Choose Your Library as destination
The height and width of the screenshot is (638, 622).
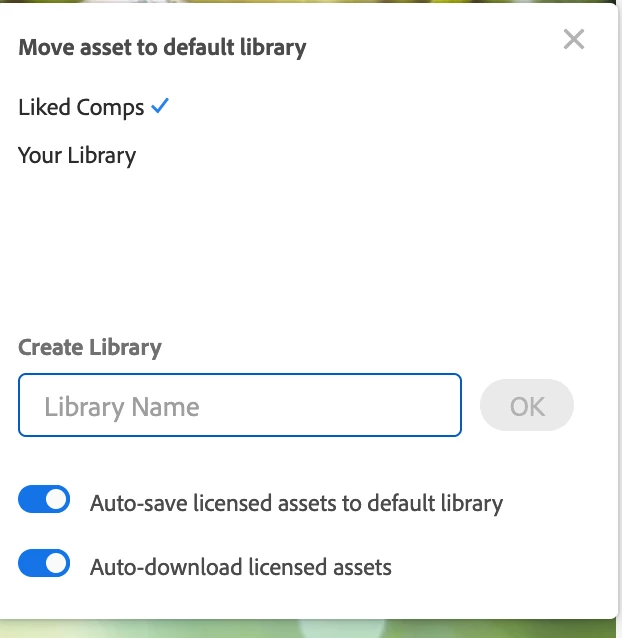click(x=77, y=156)
